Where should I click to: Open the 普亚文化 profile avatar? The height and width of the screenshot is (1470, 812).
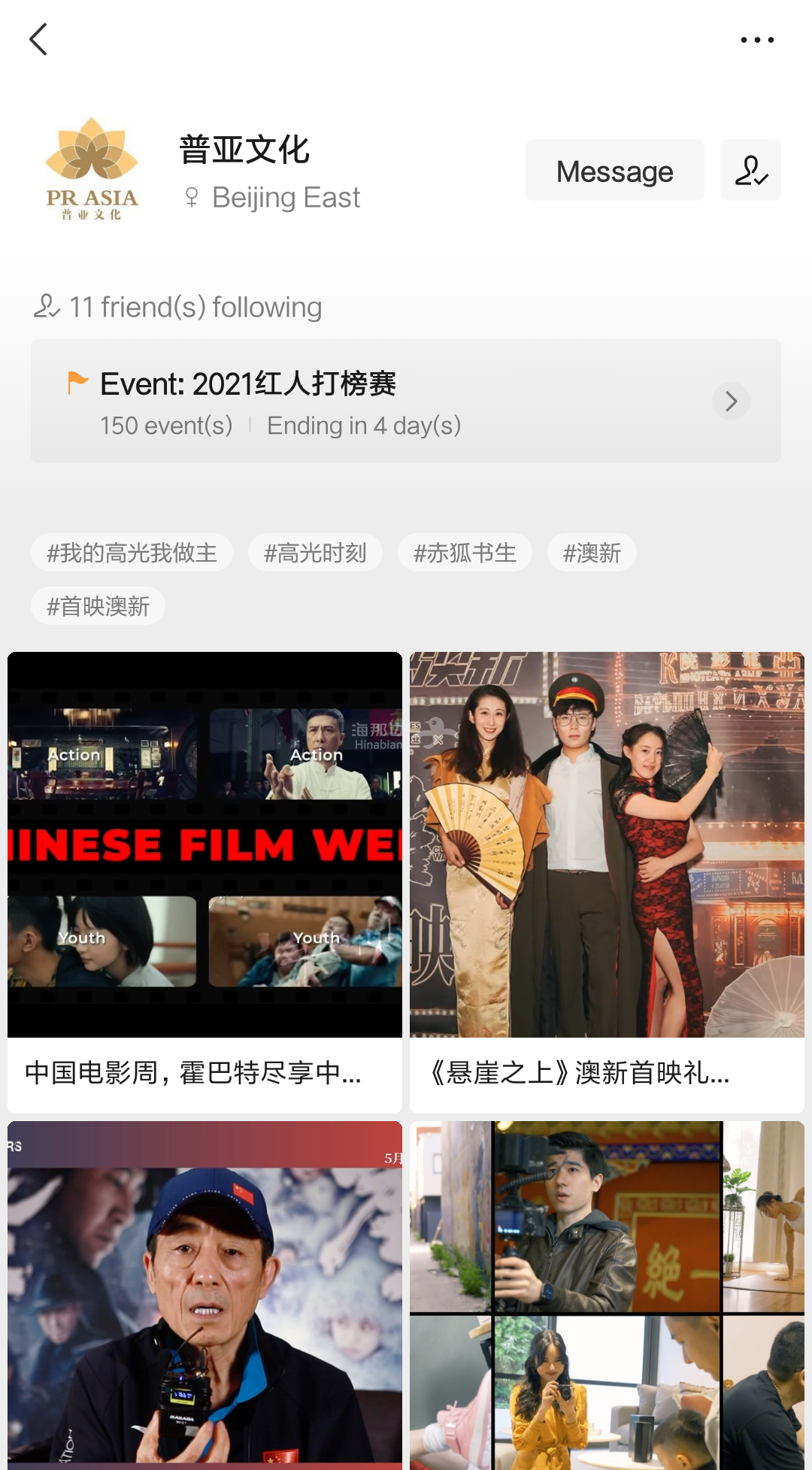(92, 169)
